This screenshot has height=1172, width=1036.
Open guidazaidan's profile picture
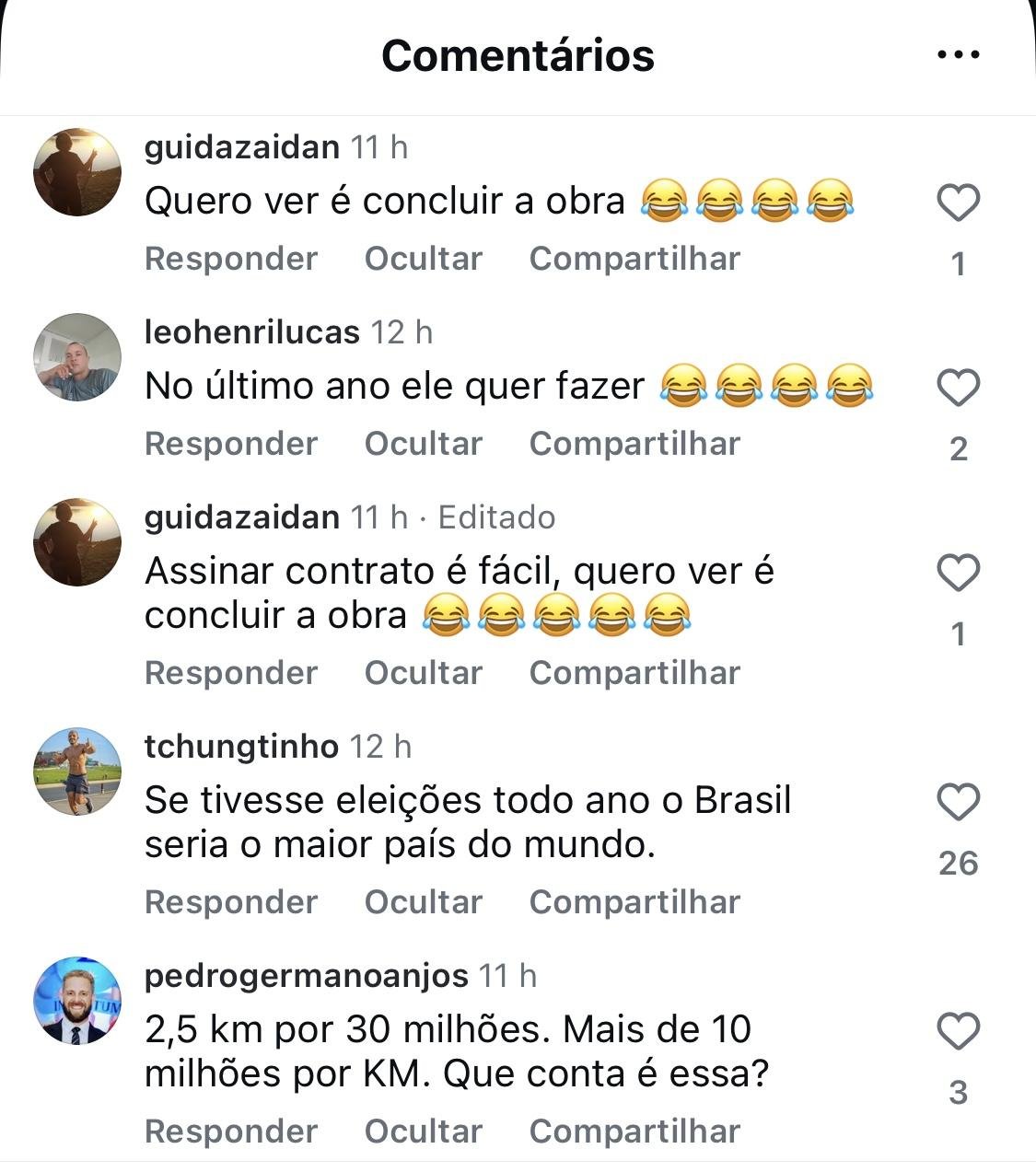(76, 173)
